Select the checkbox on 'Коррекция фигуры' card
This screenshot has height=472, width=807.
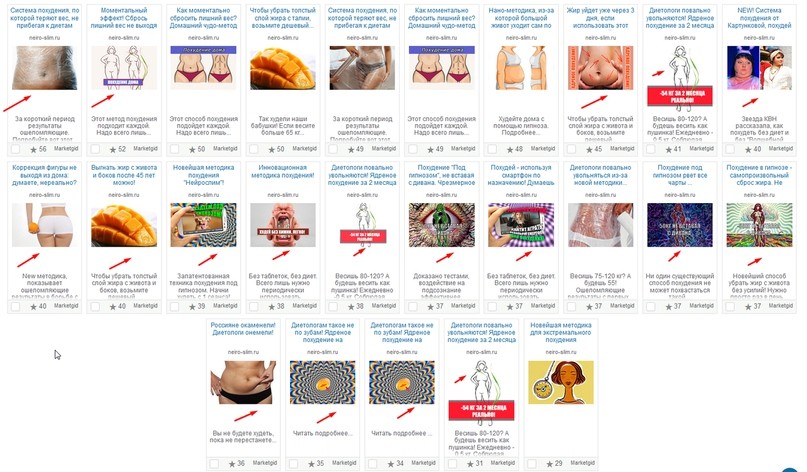[x=15, y=305]
